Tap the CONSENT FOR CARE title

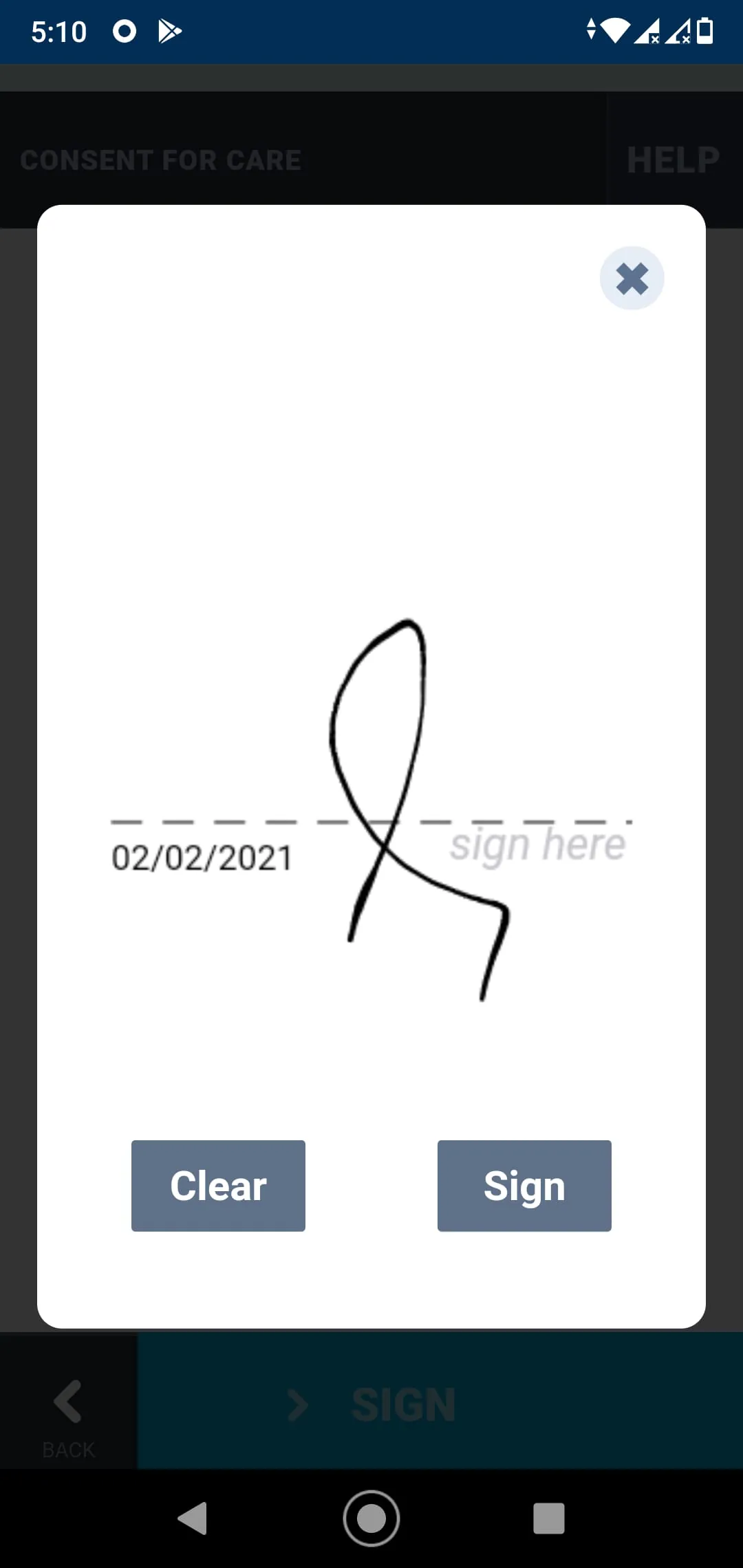point(160,160)
